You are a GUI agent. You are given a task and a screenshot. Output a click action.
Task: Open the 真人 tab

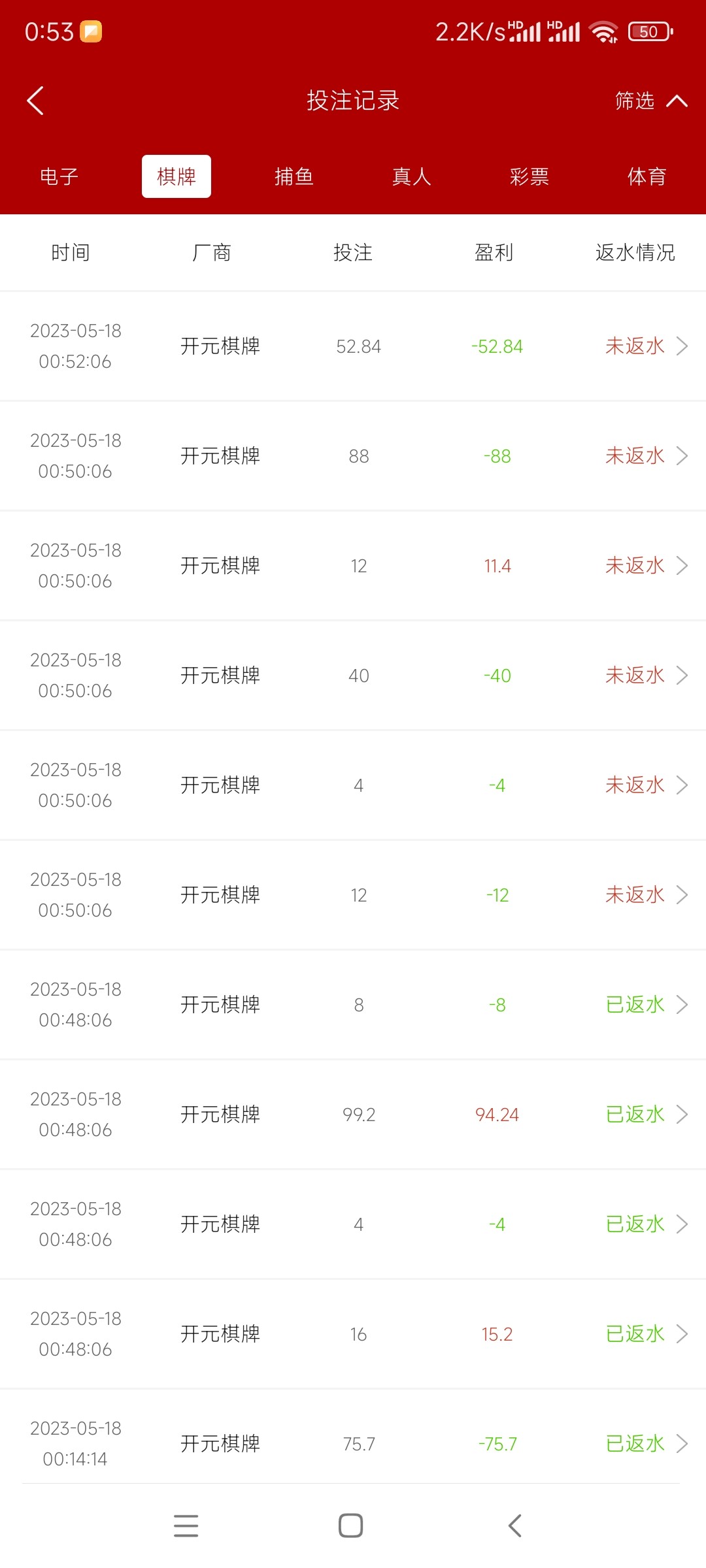coord(412,176)
